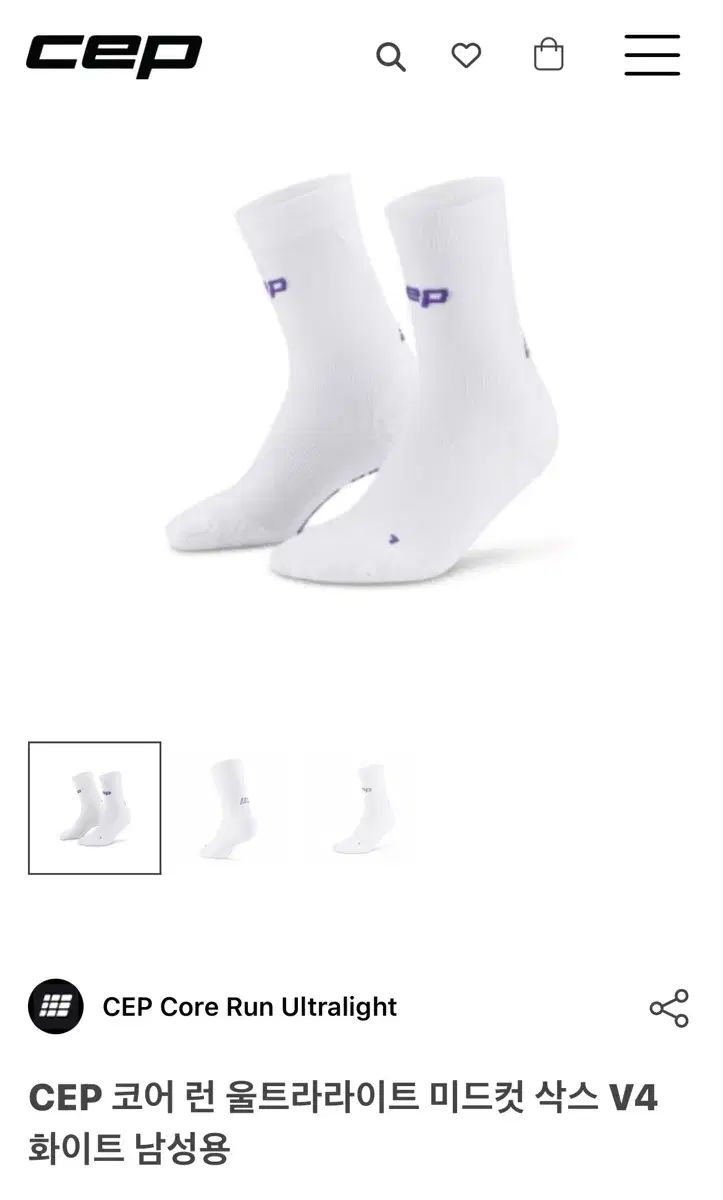Screen dimensions: 723x1200
Task: Open the hamburger menu
Action: point(652,55)
